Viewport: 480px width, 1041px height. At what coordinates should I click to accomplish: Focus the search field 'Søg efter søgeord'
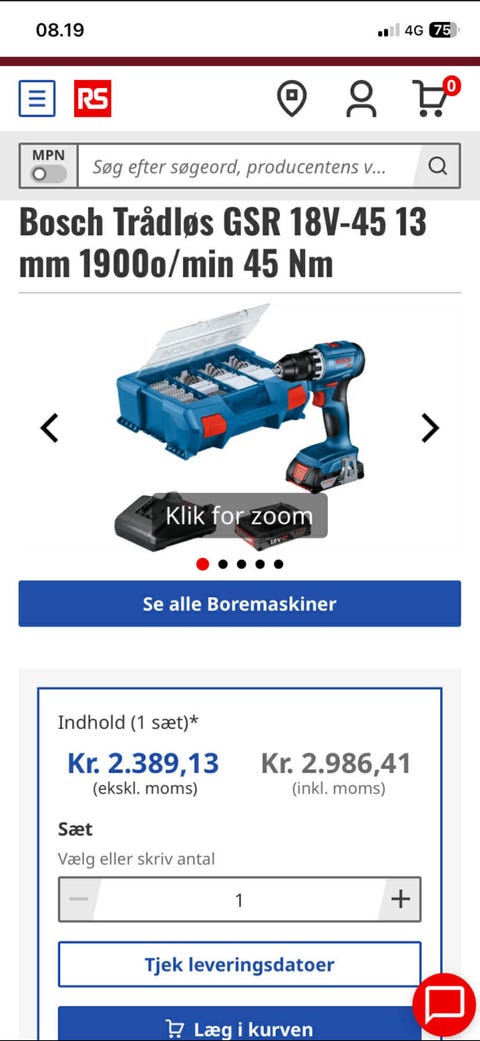(x=249, y=166)
